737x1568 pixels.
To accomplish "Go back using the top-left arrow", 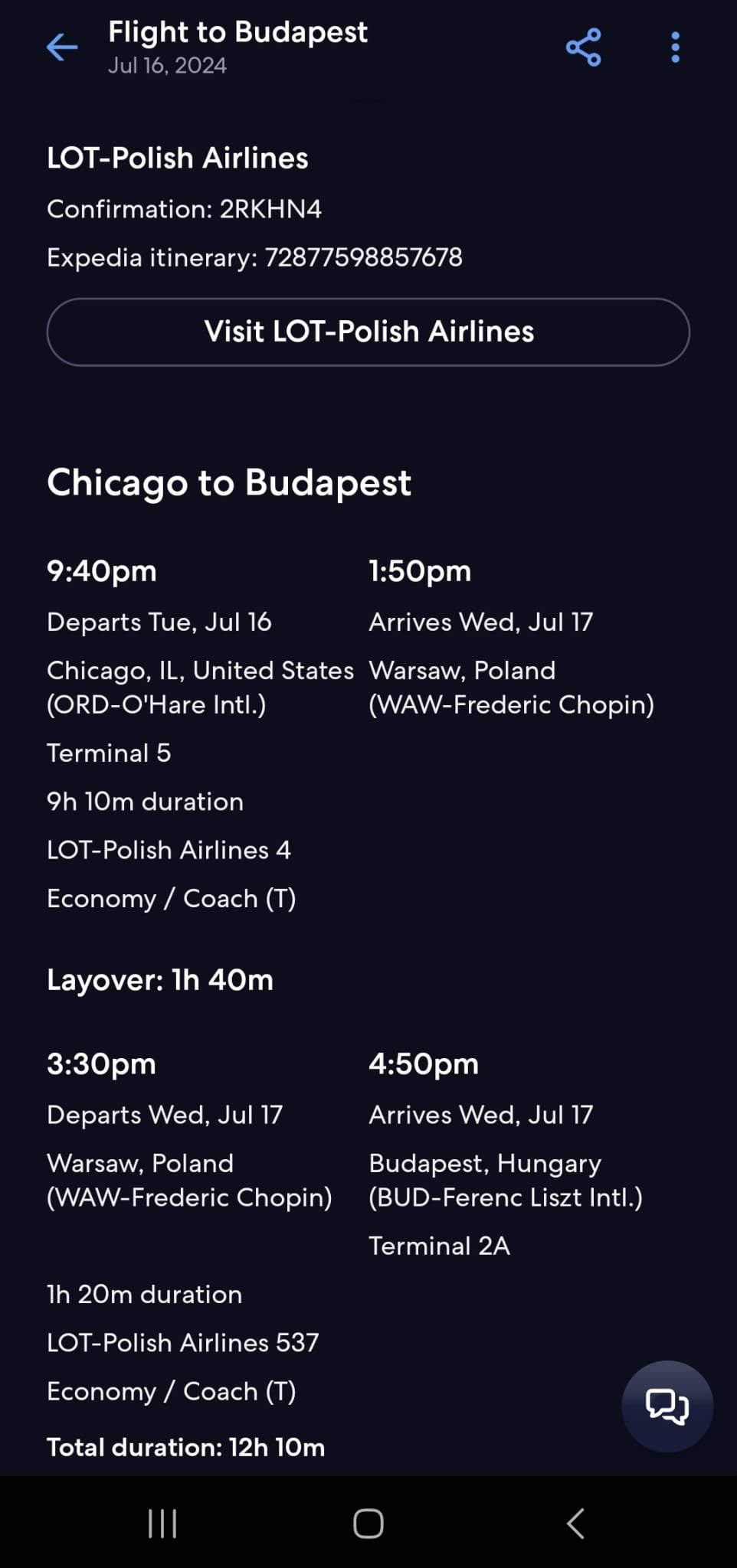I will click(62, 47).
